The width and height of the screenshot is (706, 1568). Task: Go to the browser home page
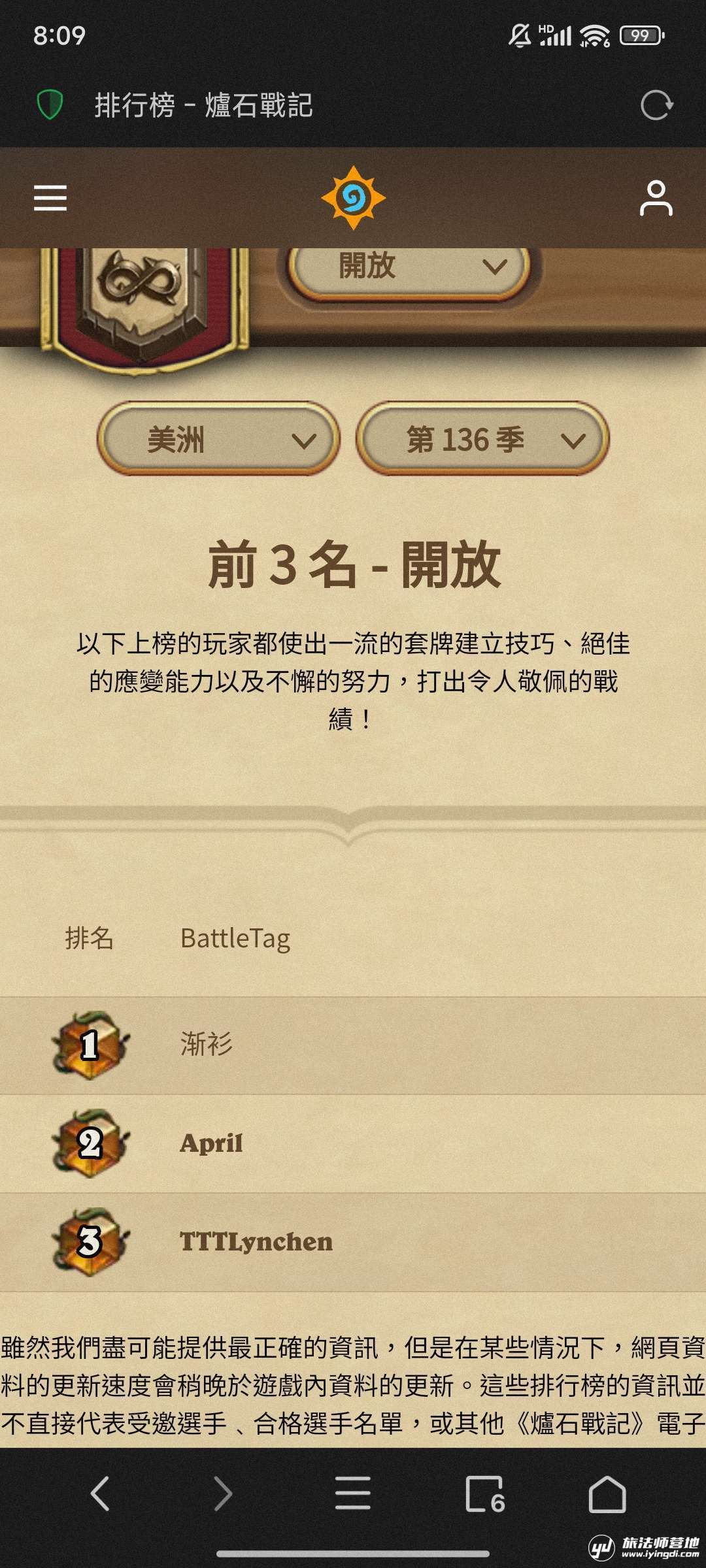607,1494
